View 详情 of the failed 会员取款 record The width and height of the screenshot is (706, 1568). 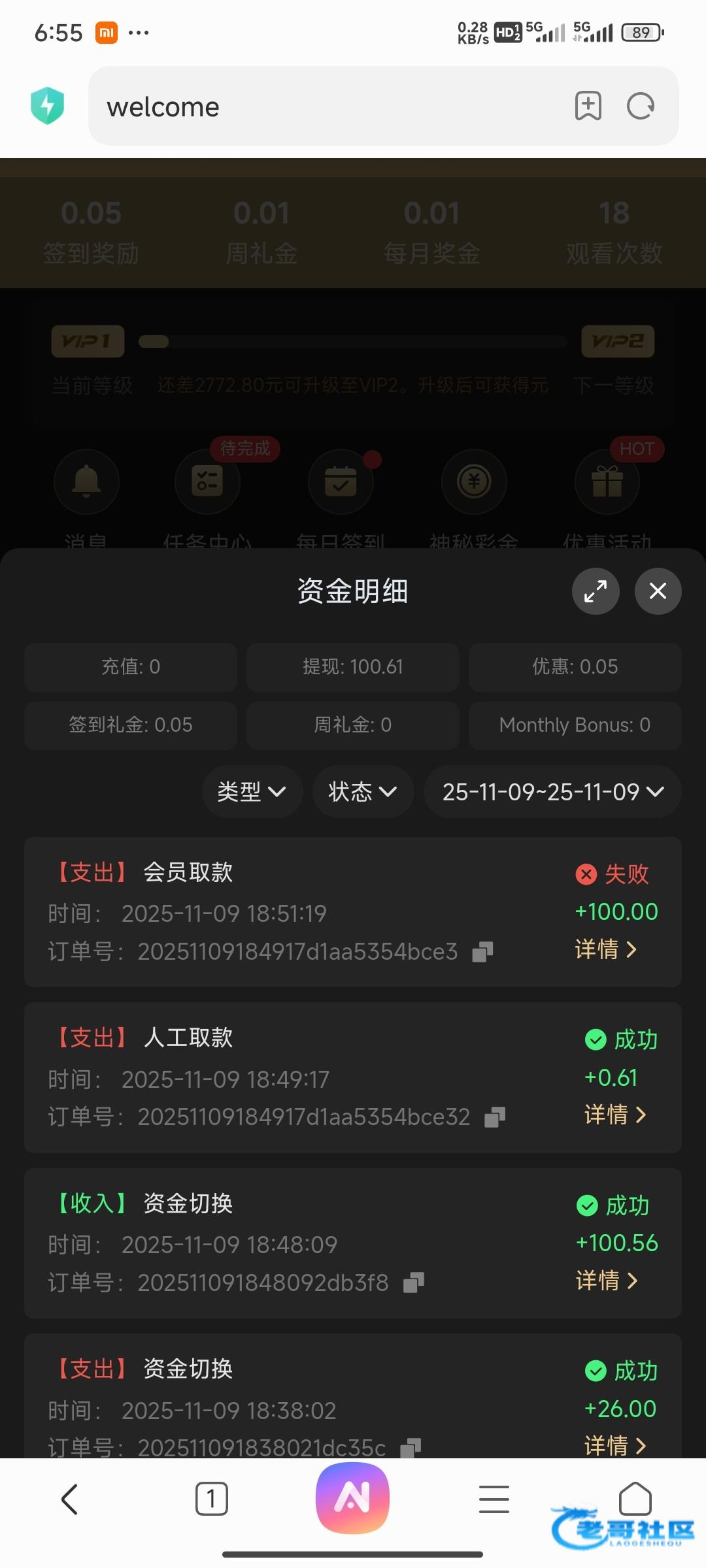(605, 949)
